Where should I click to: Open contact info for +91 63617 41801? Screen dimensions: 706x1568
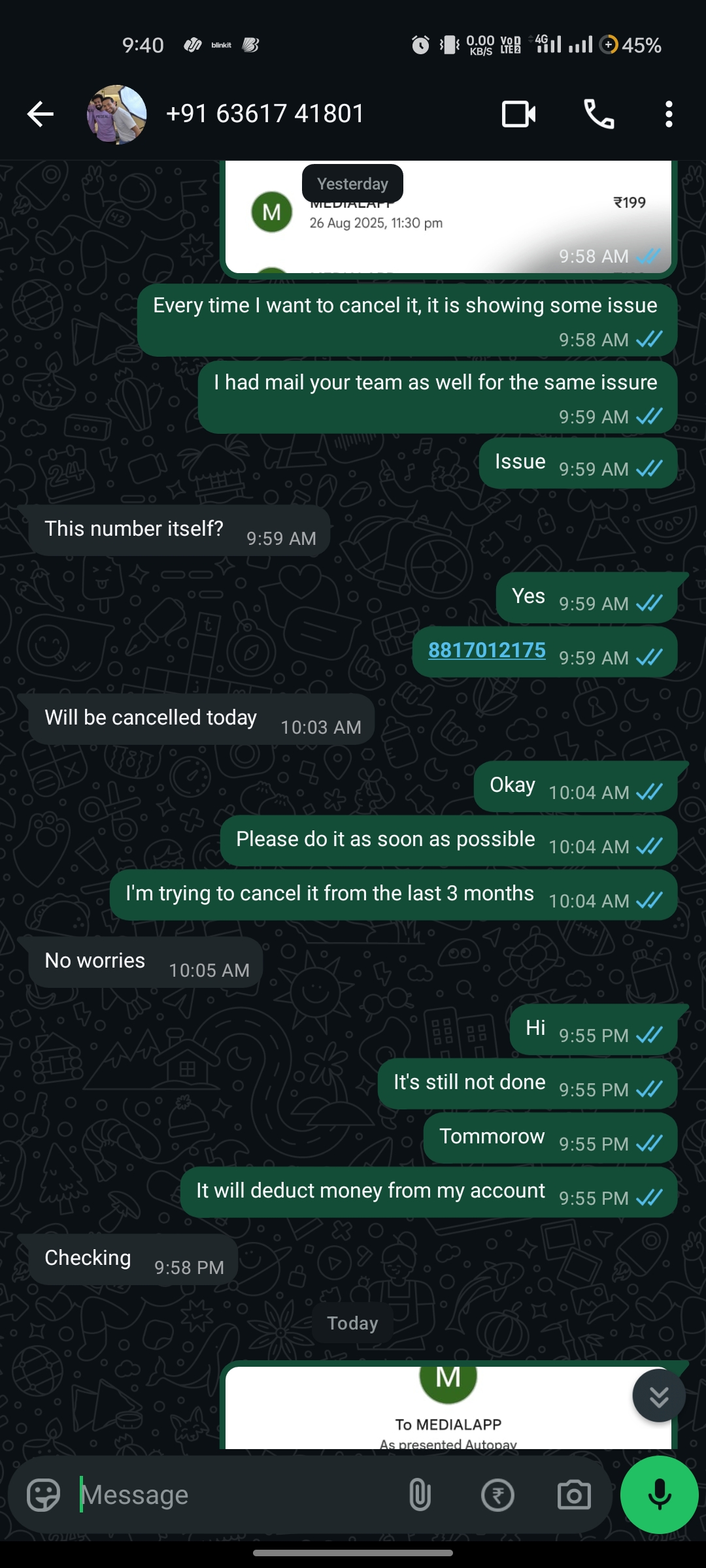coord(265,114)
